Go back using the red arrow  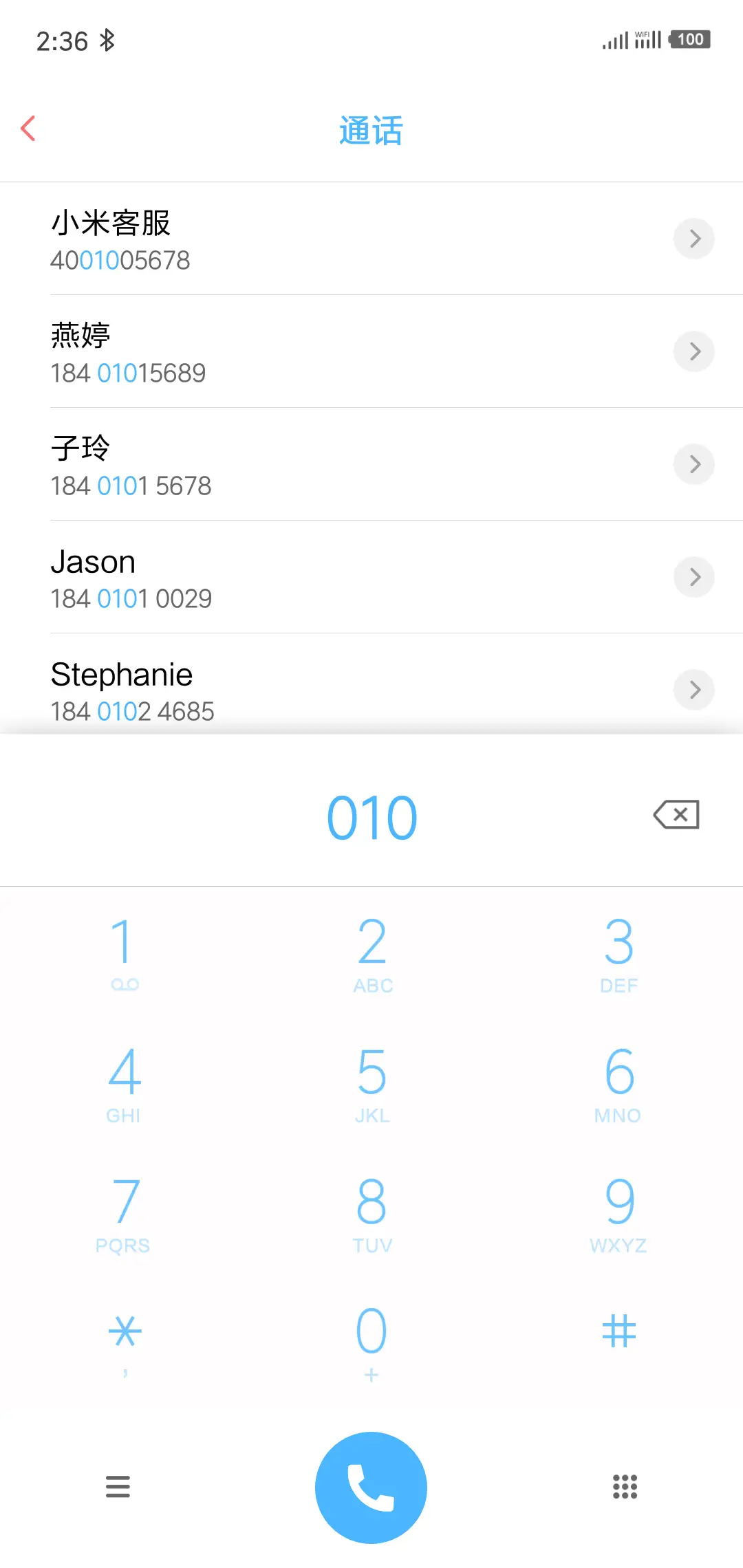pos(28,129)
